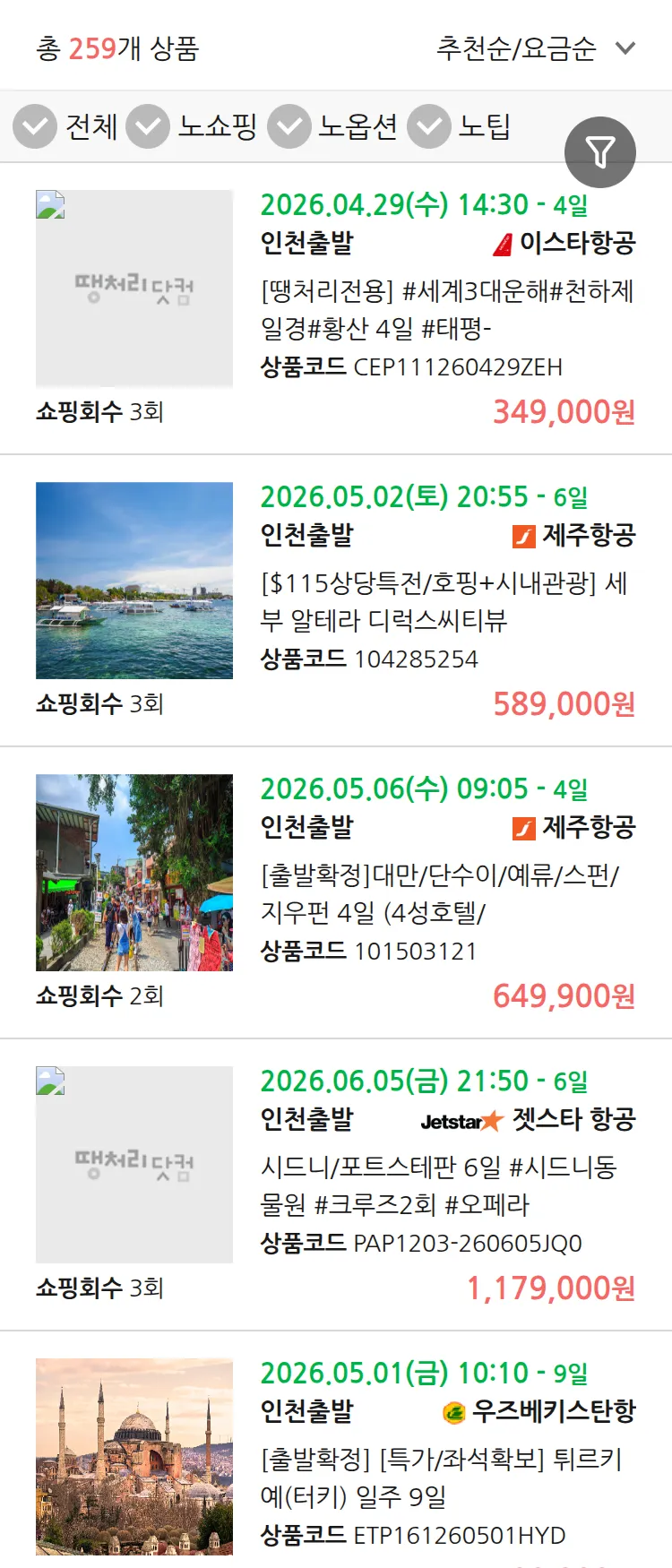Viewport: 672px width, 1568px height.
Task: Enable the 노팁 filter
Action: [x=428, y=126]
